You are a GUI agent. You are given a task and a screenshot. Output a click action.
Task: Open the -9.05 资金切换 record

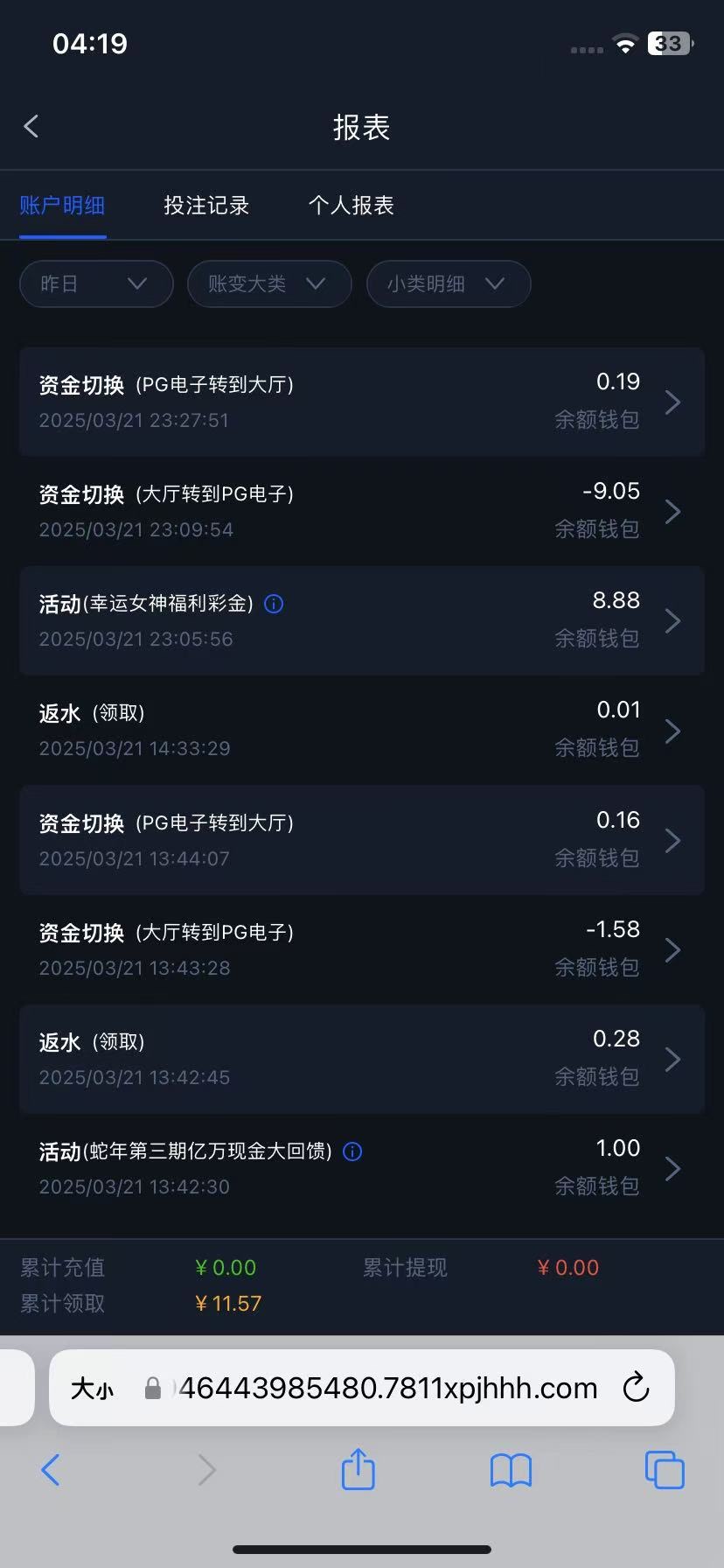pos(362,511)
